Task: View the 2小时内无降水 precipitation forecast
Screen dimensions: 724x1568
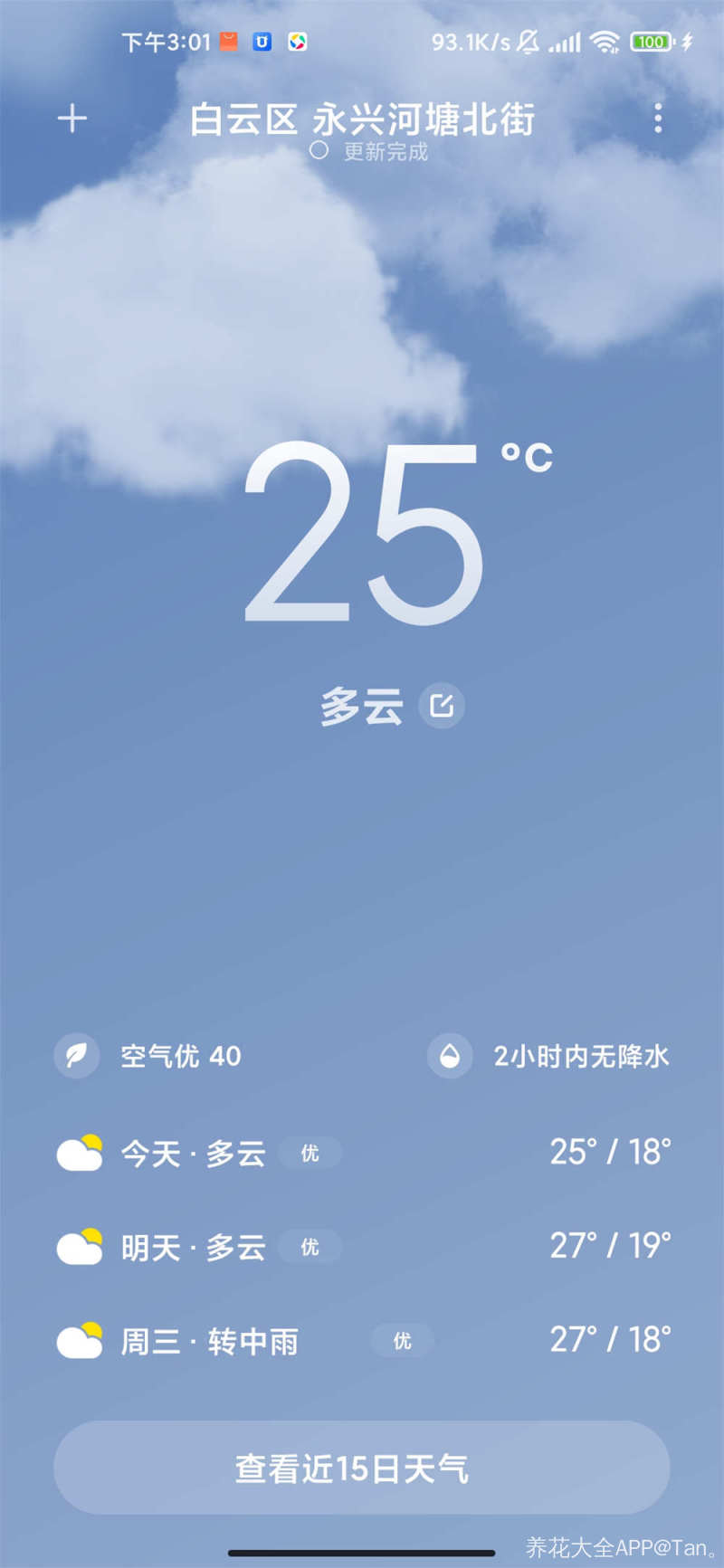Action: click(549, 1056)
